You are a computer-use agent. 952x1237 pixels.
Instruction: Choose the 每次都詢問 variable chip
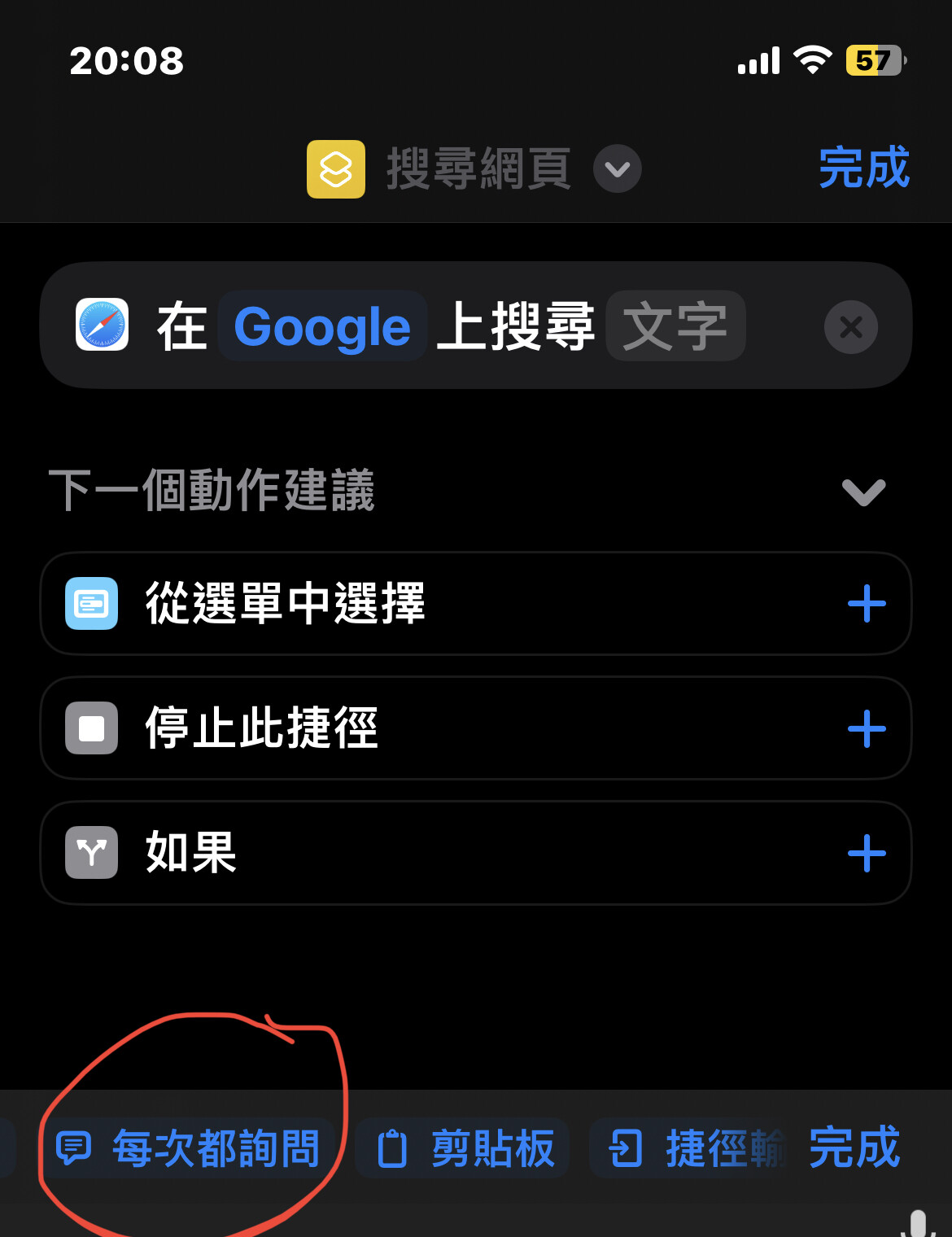189,1148
